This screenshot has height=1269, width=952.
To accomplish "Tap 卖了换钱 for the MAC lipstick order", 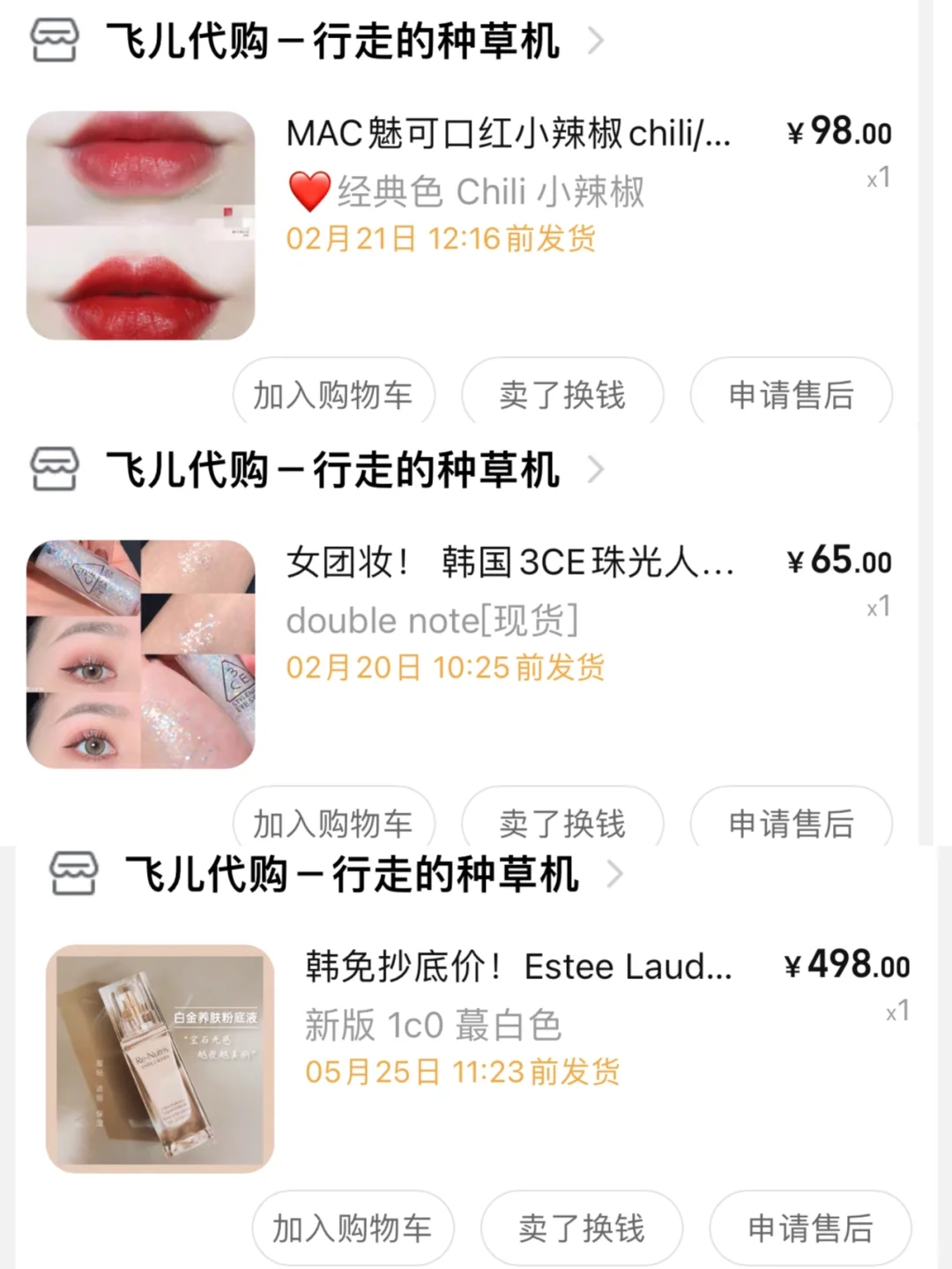I will coord(562,394).
